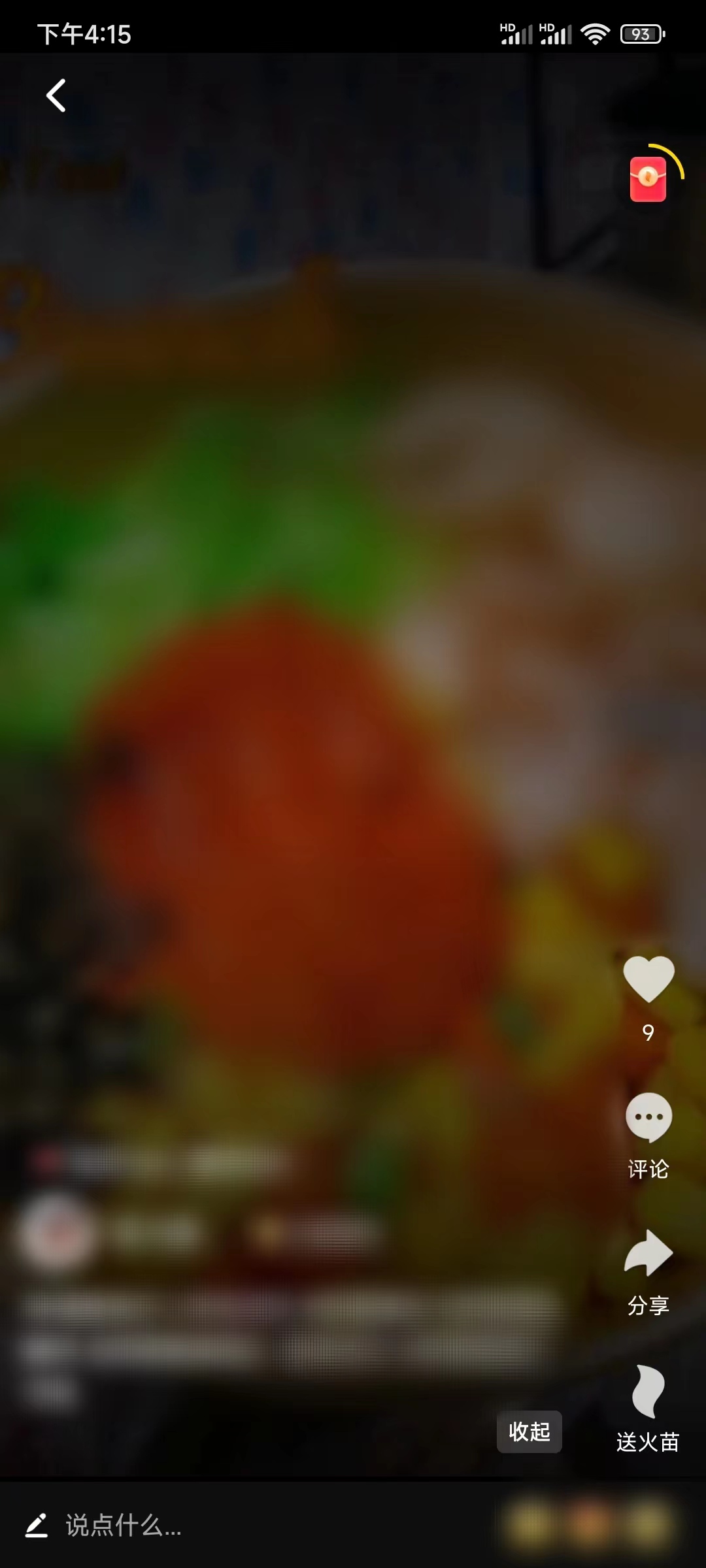This screenshot has width=706, height=1568.
Task: Open the red envelope reward icon
Action: (648, 179)
